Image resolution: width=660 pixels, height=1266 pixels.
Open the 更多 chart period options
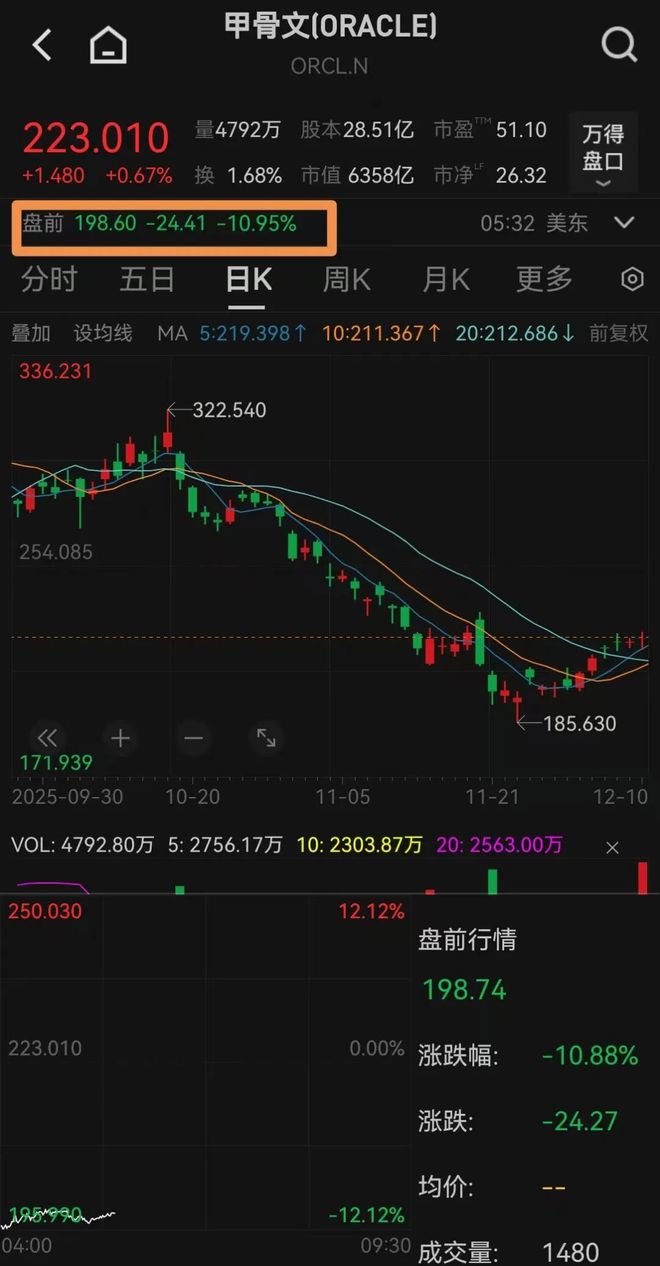(x=543, y=279)
